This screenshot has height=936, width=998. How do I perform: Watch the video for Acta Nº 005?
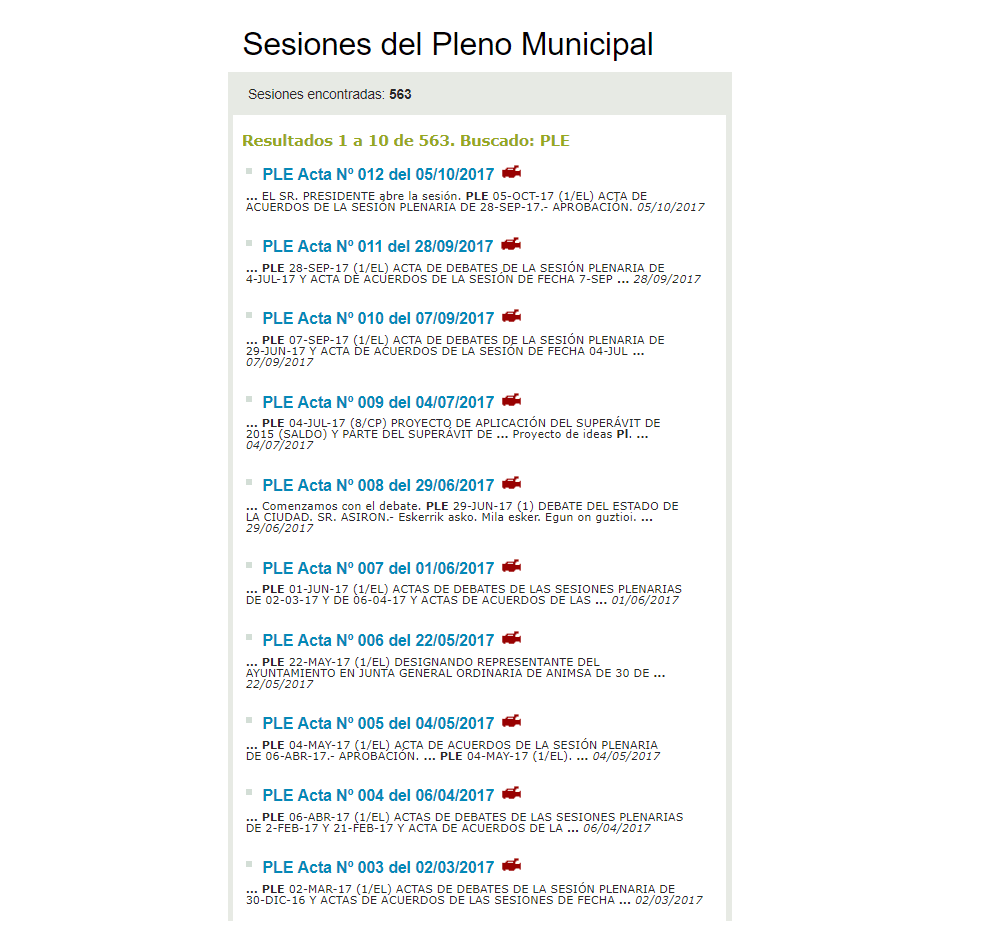click(511, 721)
